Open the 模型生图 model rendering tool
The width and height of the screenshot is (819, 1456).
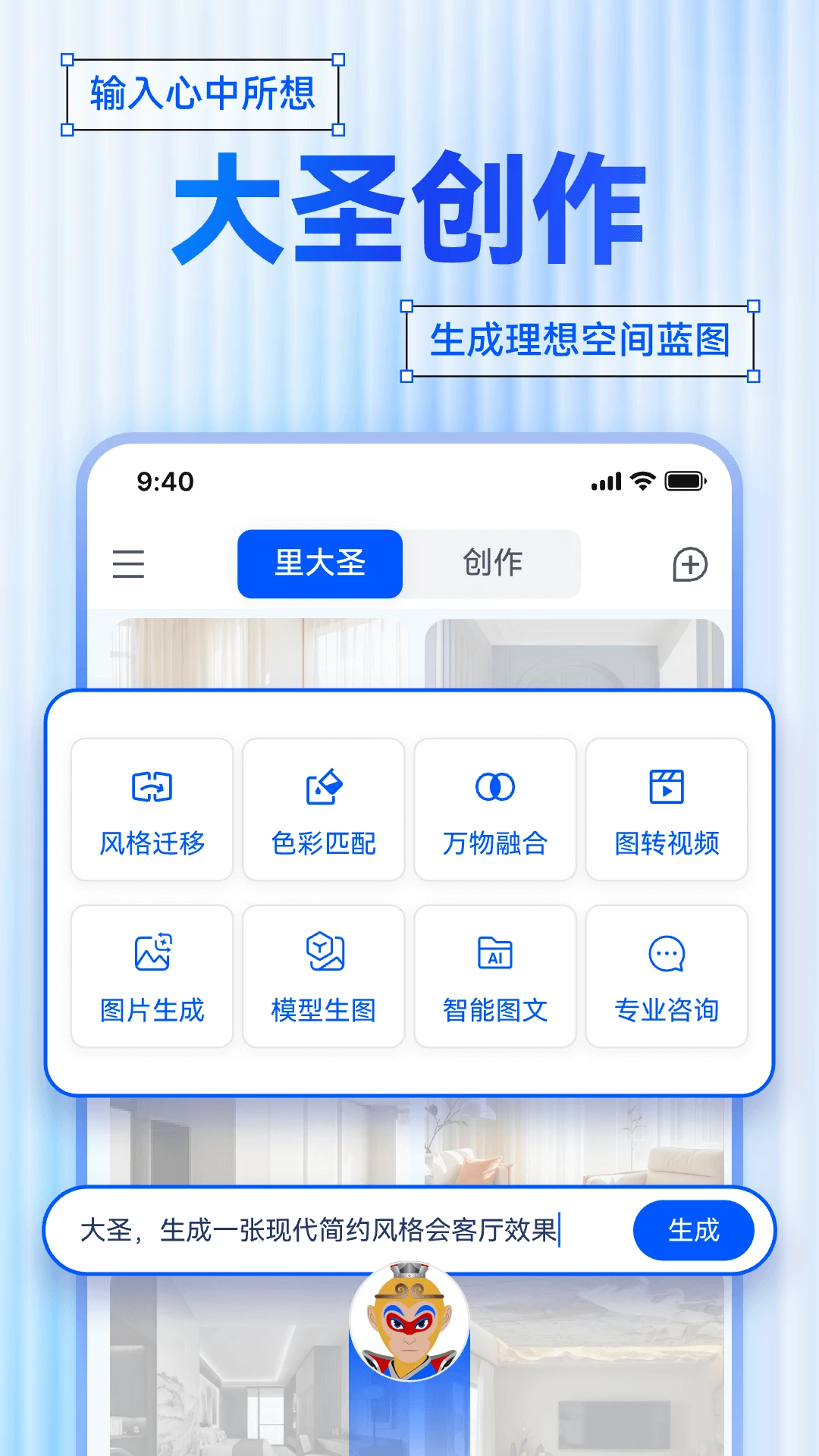point(323,976)
